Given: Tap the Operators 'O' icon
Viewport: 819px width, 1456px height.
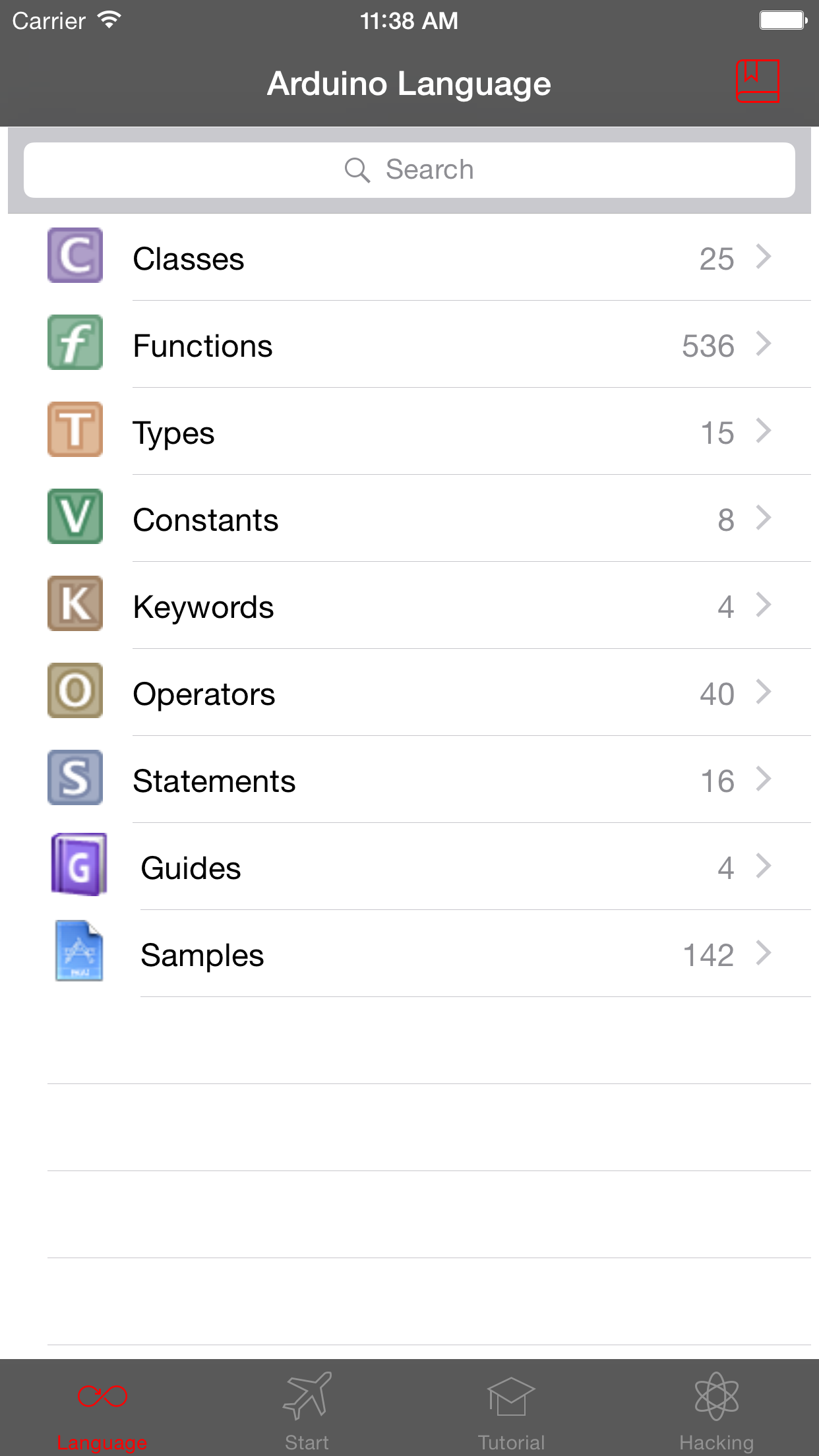Looking at the screenshot, I should click(75, 692).
